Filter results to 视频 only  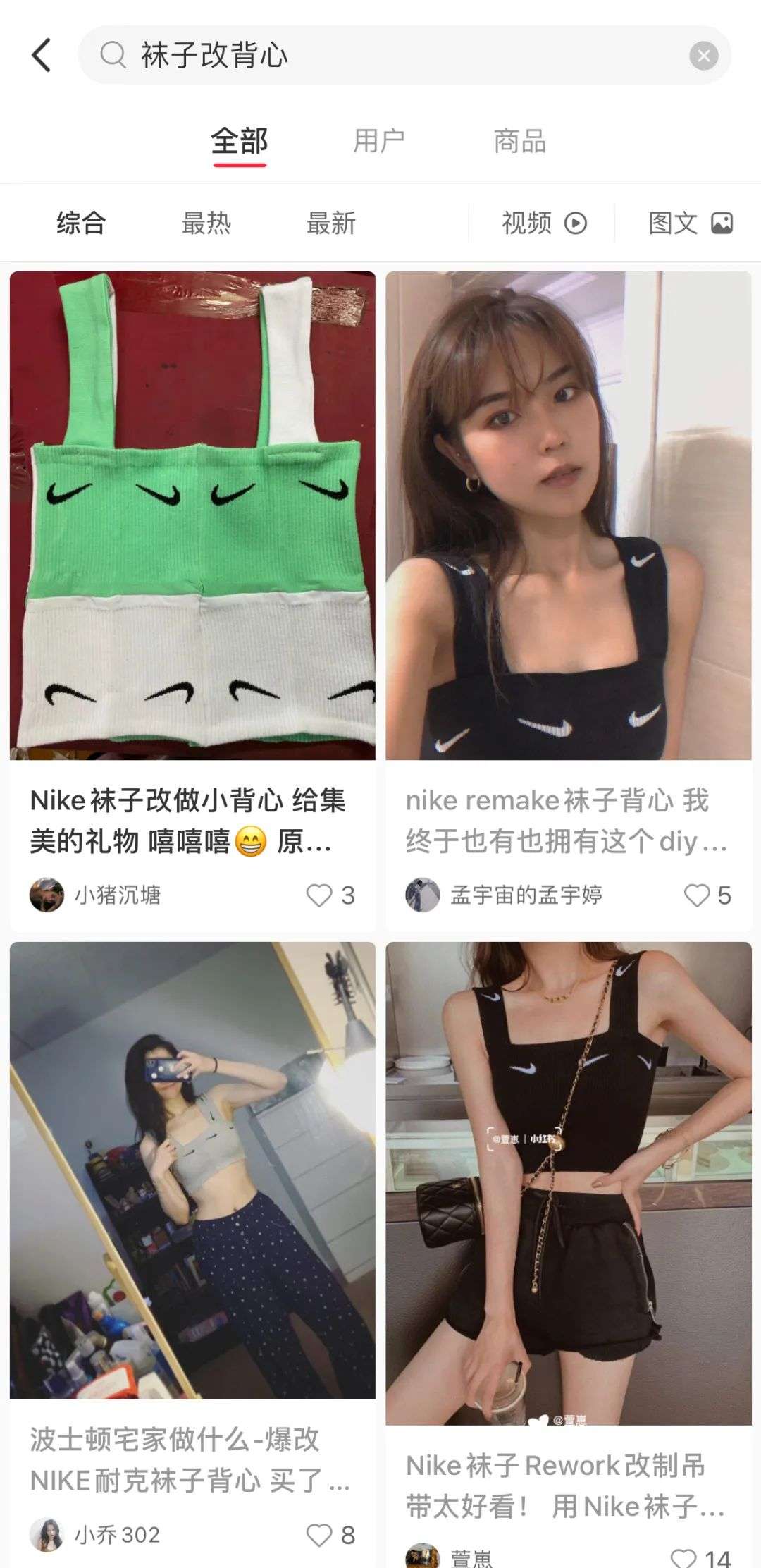[544, 223]
